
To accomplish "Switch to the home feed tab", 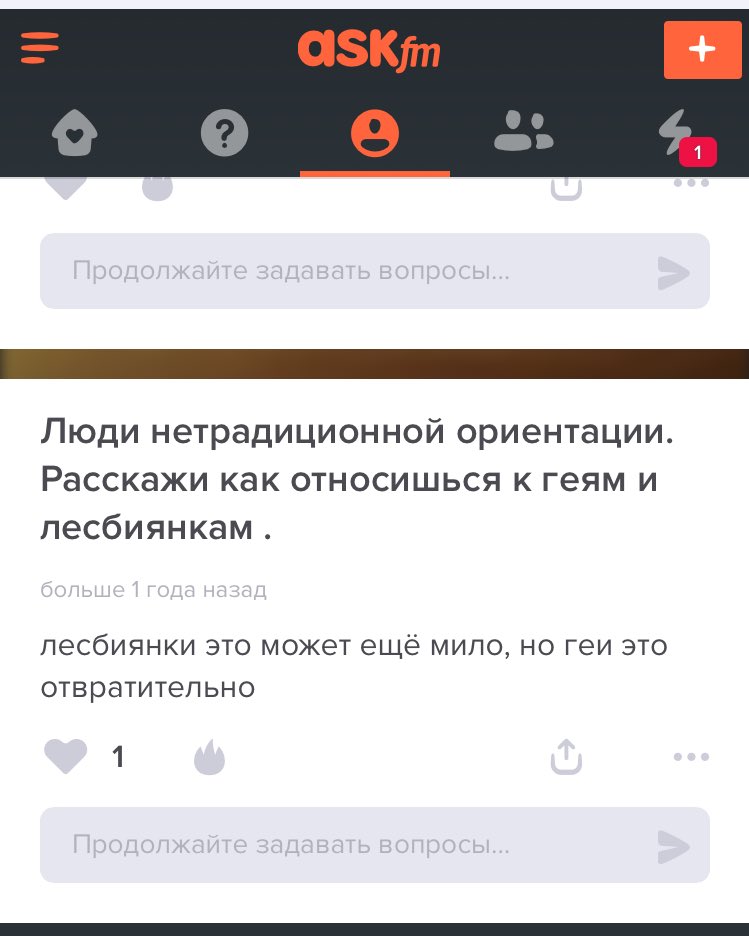I will tap(74, 132).
